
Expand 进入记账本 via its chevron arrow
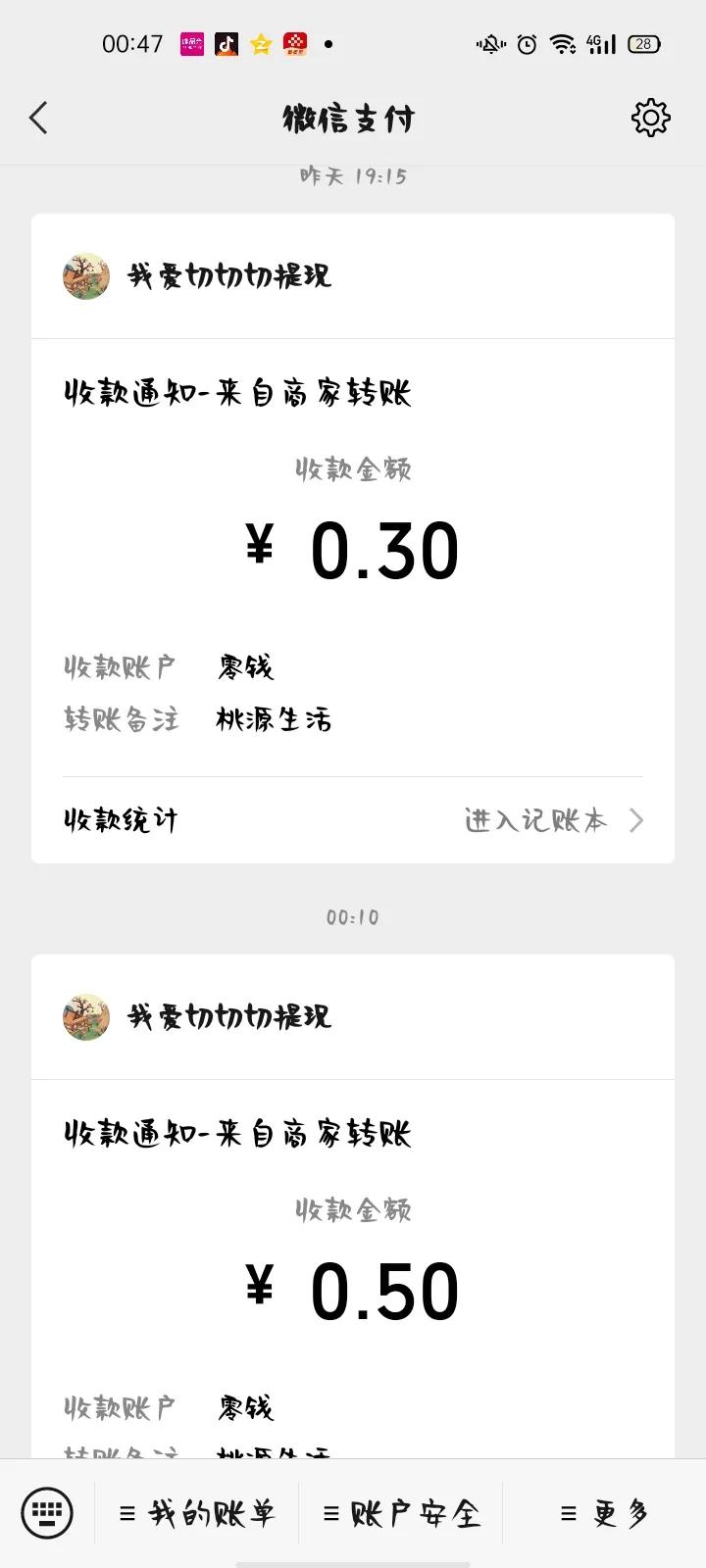coord(637,820)
